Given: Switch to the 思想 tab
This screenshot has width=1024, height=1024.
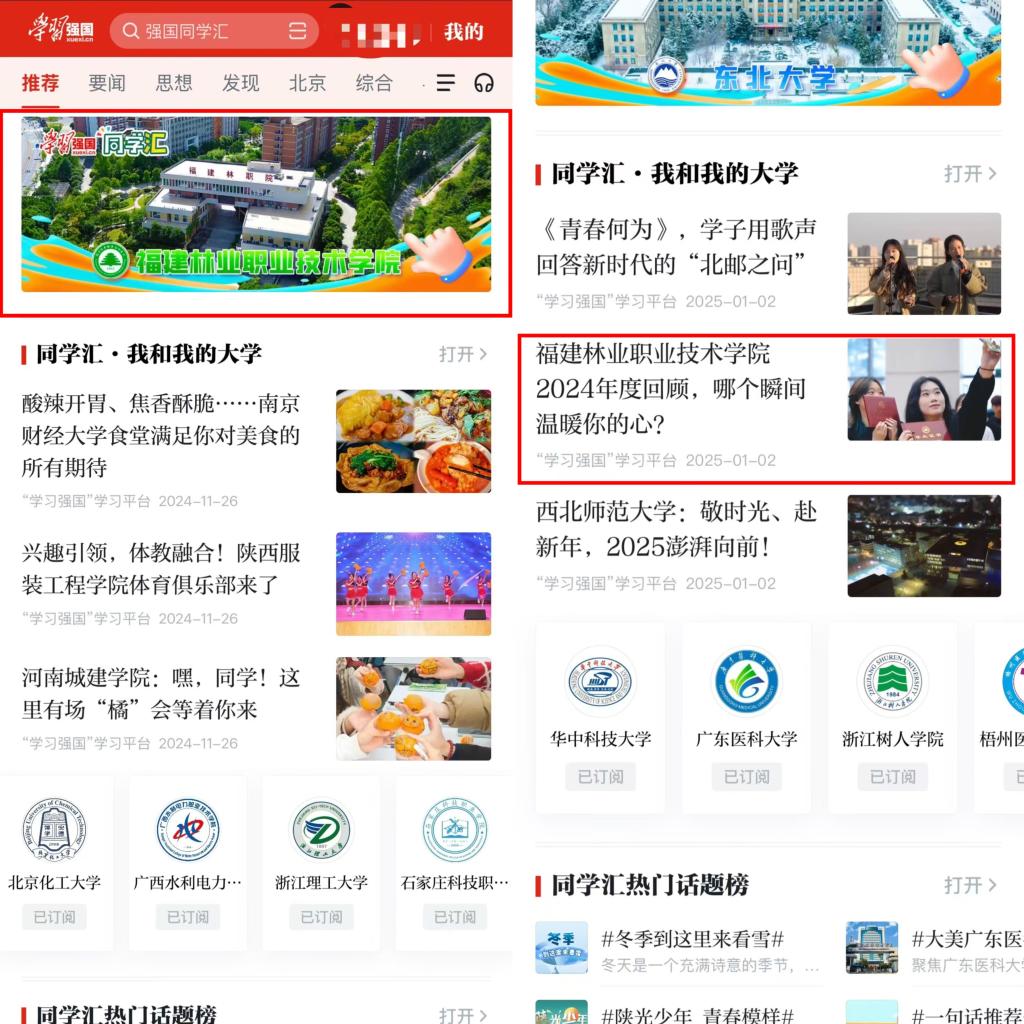Looking at the screenshot, I should [x=174, y=83].
